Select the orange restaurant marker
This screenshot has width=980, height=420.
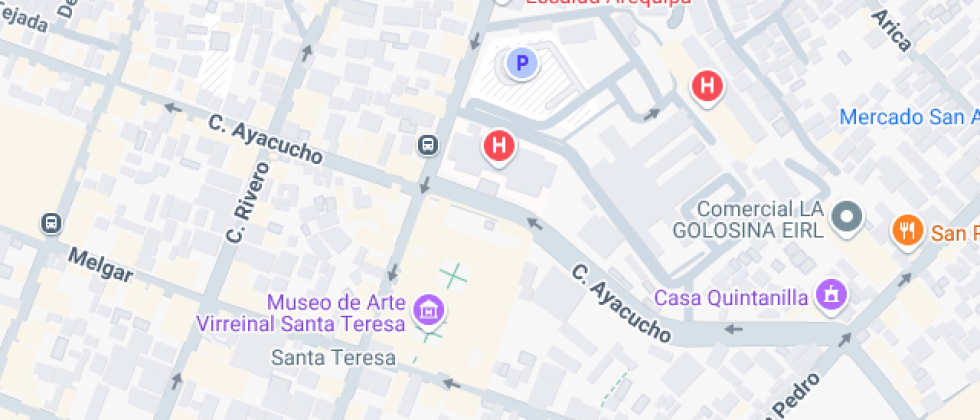pyautogui.click(x=907, y=231)
